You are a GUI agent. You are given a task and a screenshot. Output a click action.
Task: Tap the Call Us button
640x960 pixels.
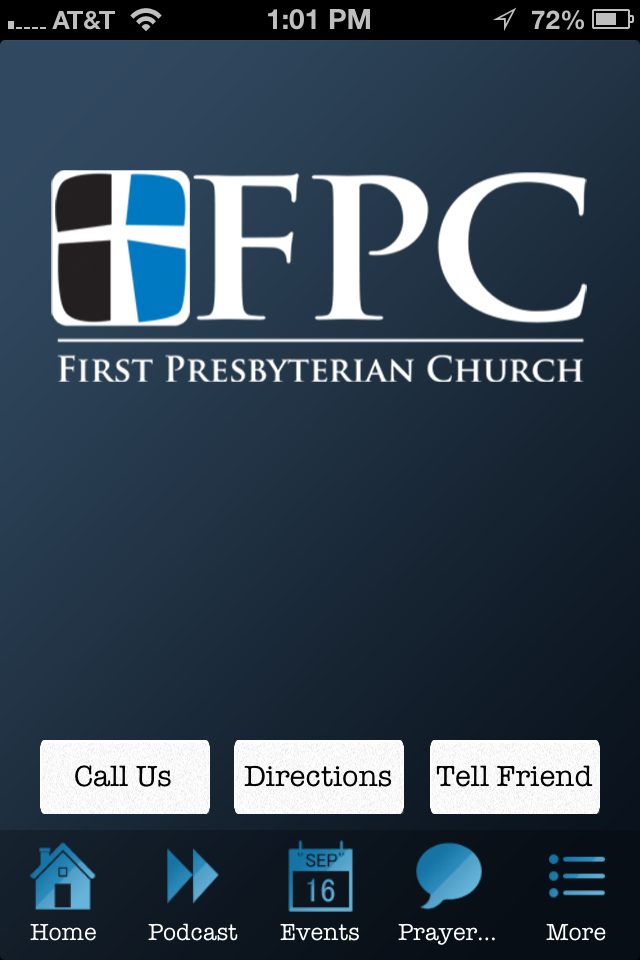[x=124, y=777]
